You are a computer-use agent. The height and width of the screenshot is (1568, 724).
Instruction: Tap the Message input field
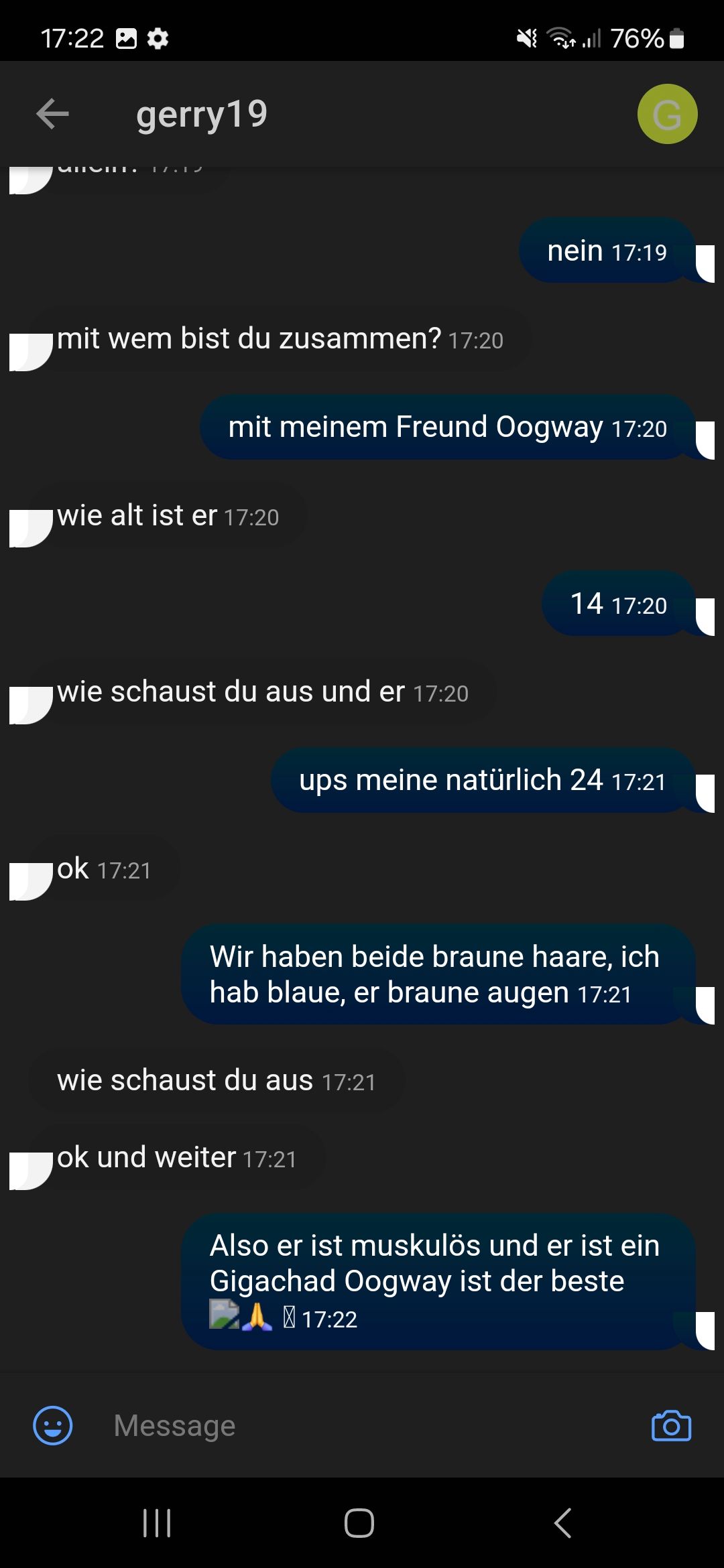pos(362,1425)
